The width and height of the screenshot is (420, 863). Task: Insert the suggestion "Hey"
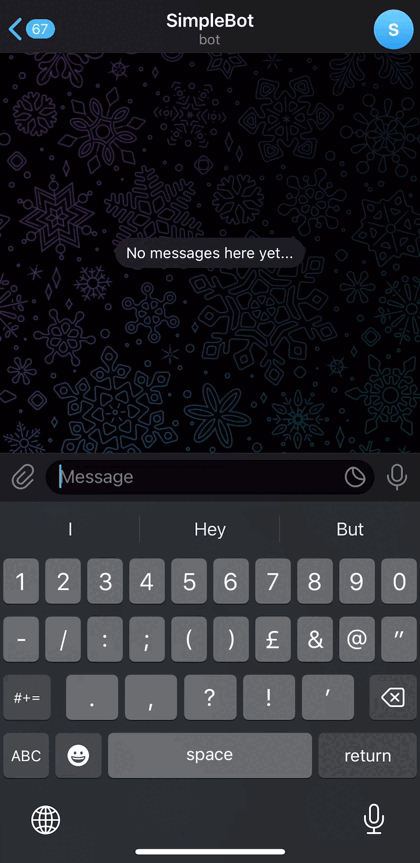[x=210, y=529]
